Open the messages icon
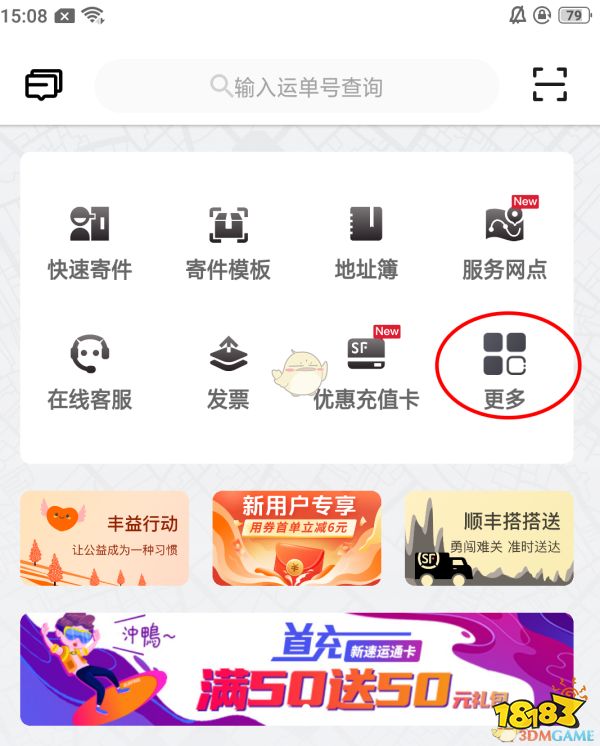Screen dimensions: 600x746 click(44, 85)
